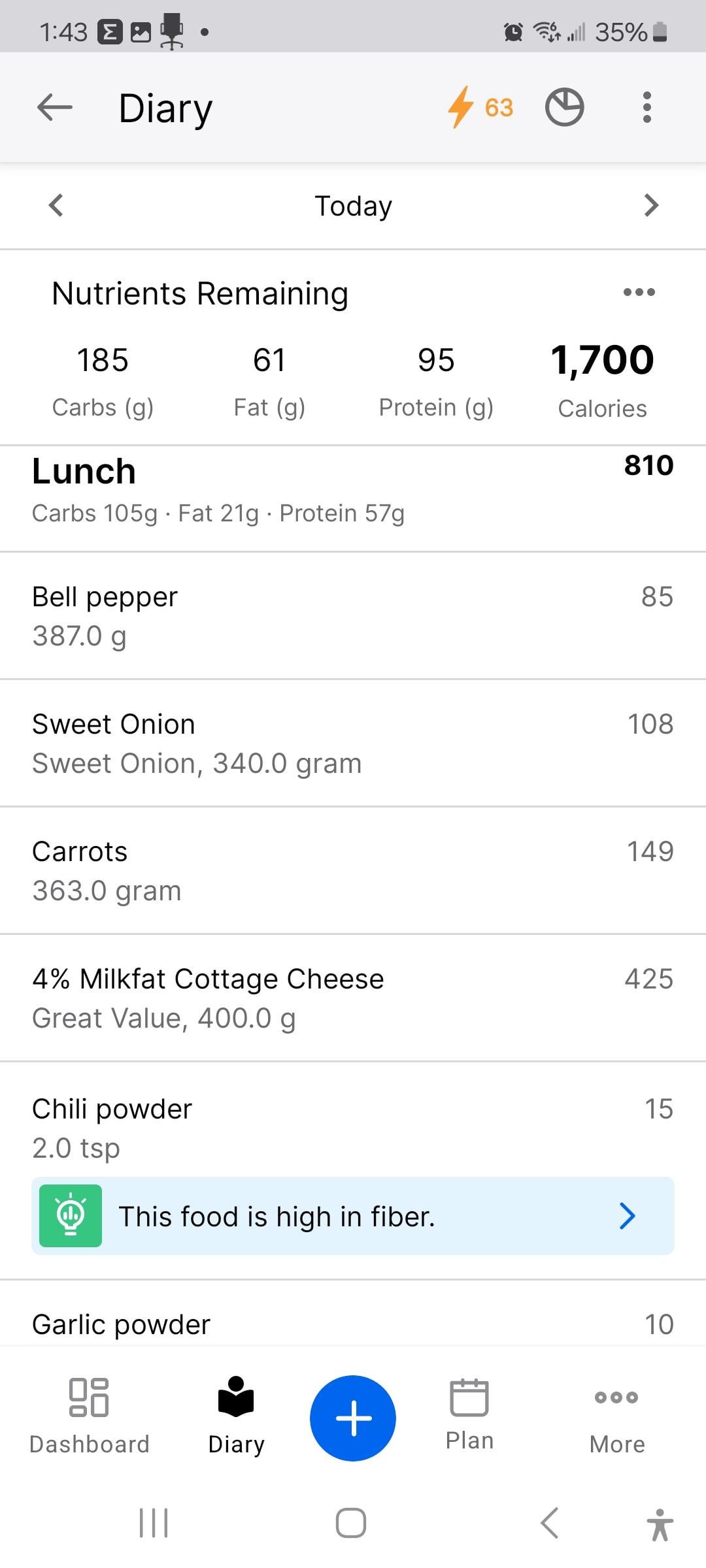Image resolution: width=706 pixels, height=1568 pixels.
Task: Open the nutrition pie chart icon
Action: (564, 107)
